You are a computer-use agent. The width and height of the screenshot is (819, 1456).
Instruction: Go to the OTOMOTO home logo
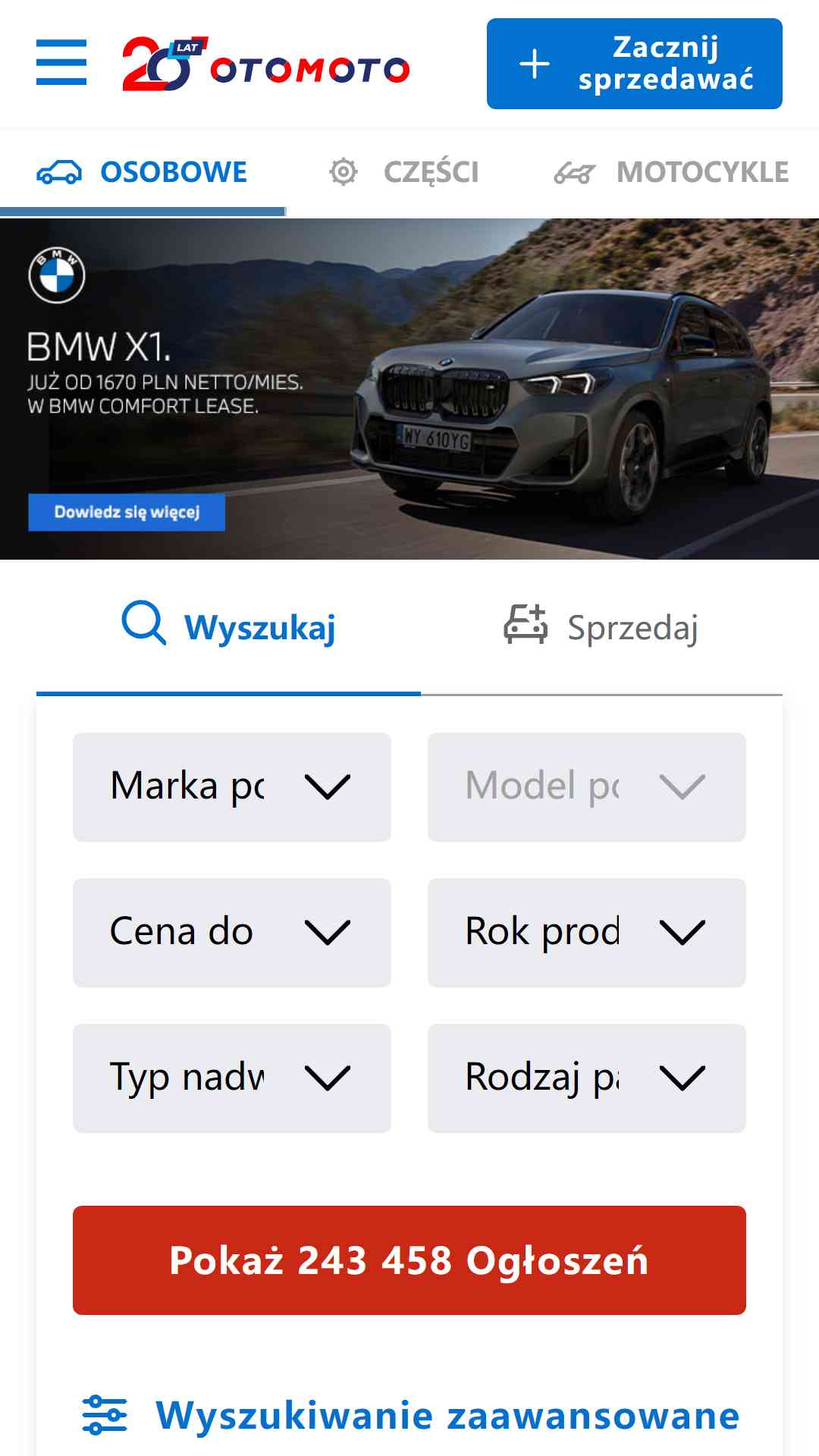265,64
